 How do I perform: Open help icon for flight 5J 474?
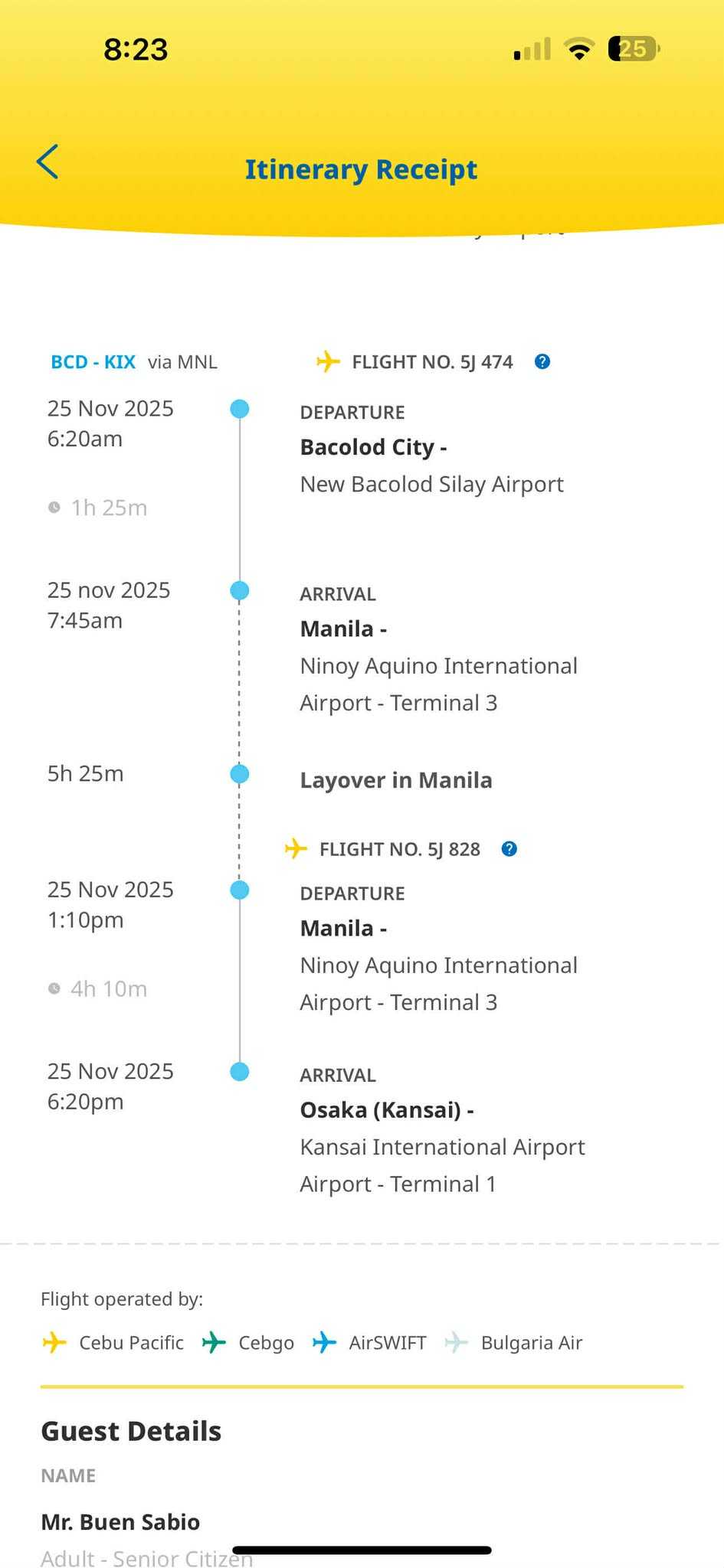[542, 362]
